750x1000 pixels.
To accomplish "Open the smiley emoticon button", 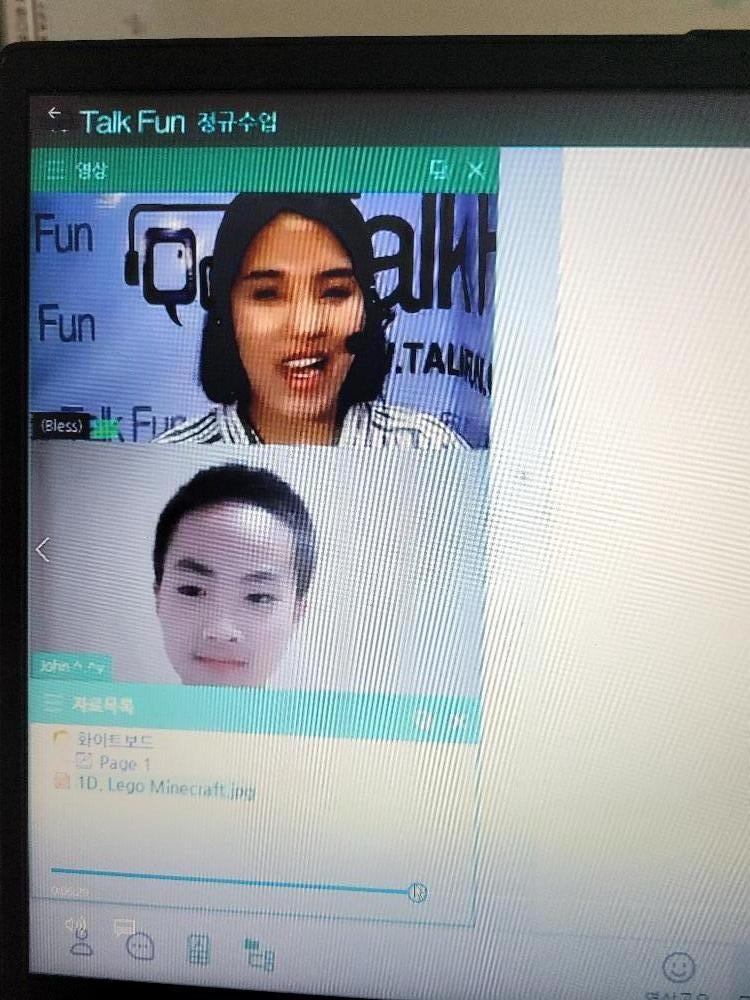I will [679, 967].
